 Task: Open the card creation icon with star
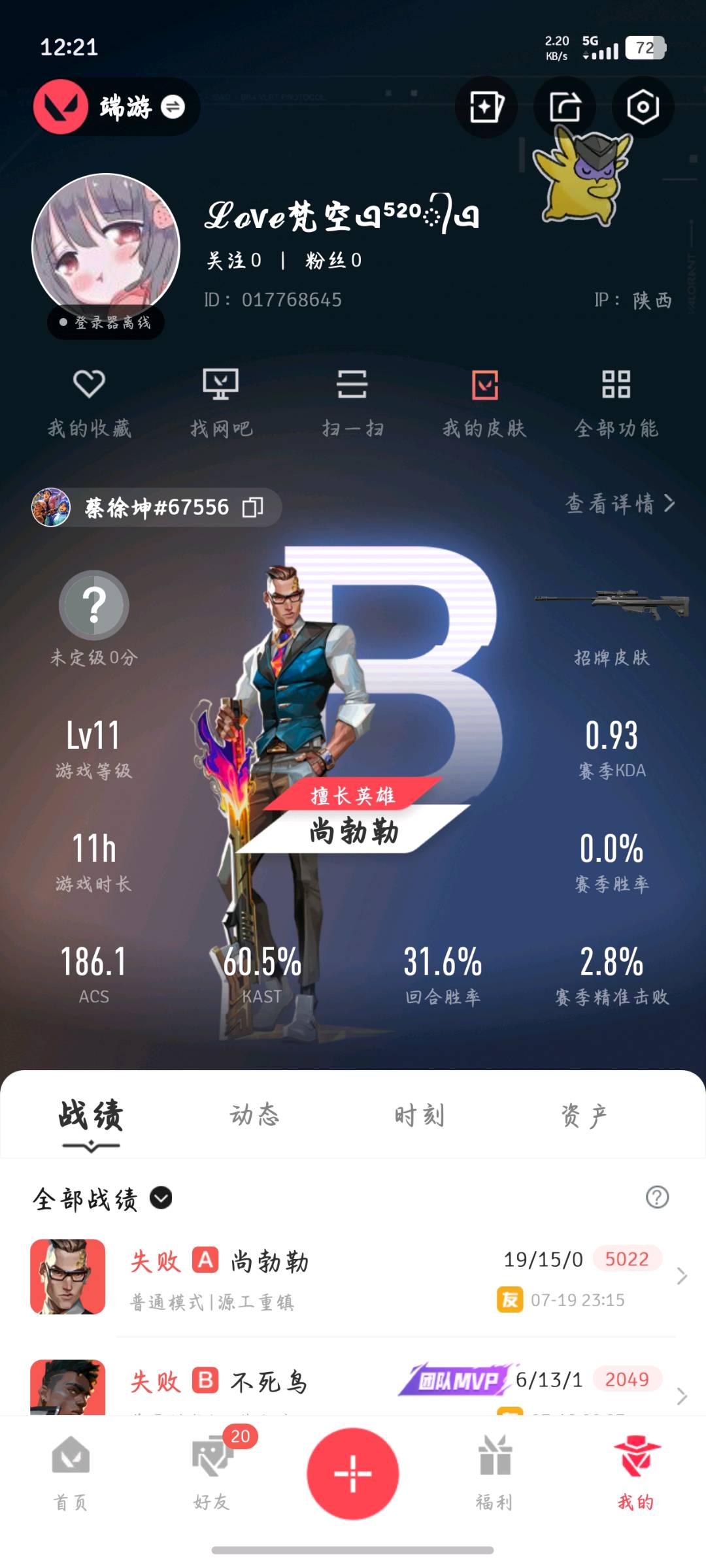pyautogui.click(x=486, y=106)
